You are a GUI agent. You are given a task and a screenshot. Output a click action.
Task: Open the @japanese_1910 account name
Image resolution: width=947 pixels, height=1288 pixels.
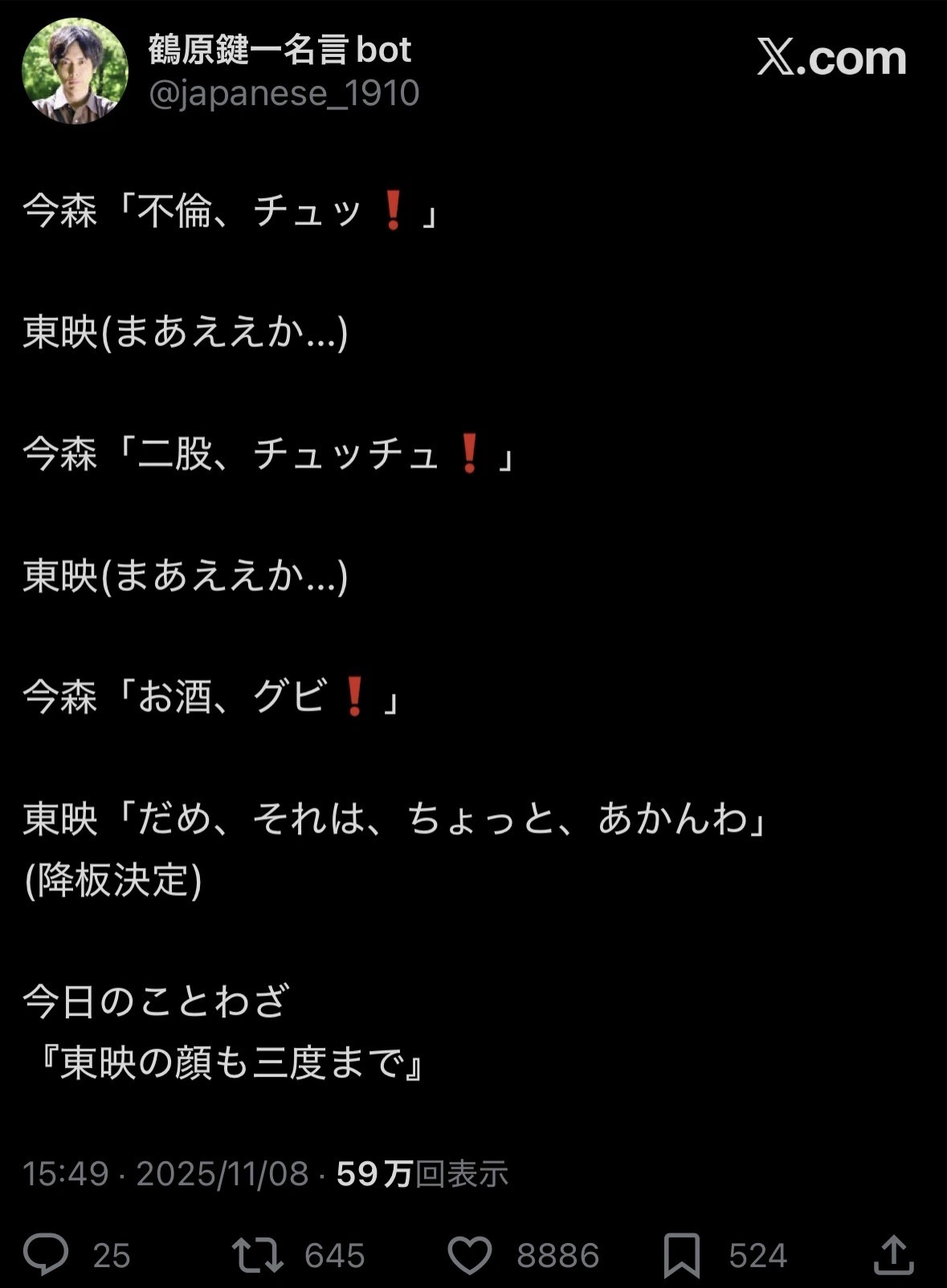[x=284, y=94]
